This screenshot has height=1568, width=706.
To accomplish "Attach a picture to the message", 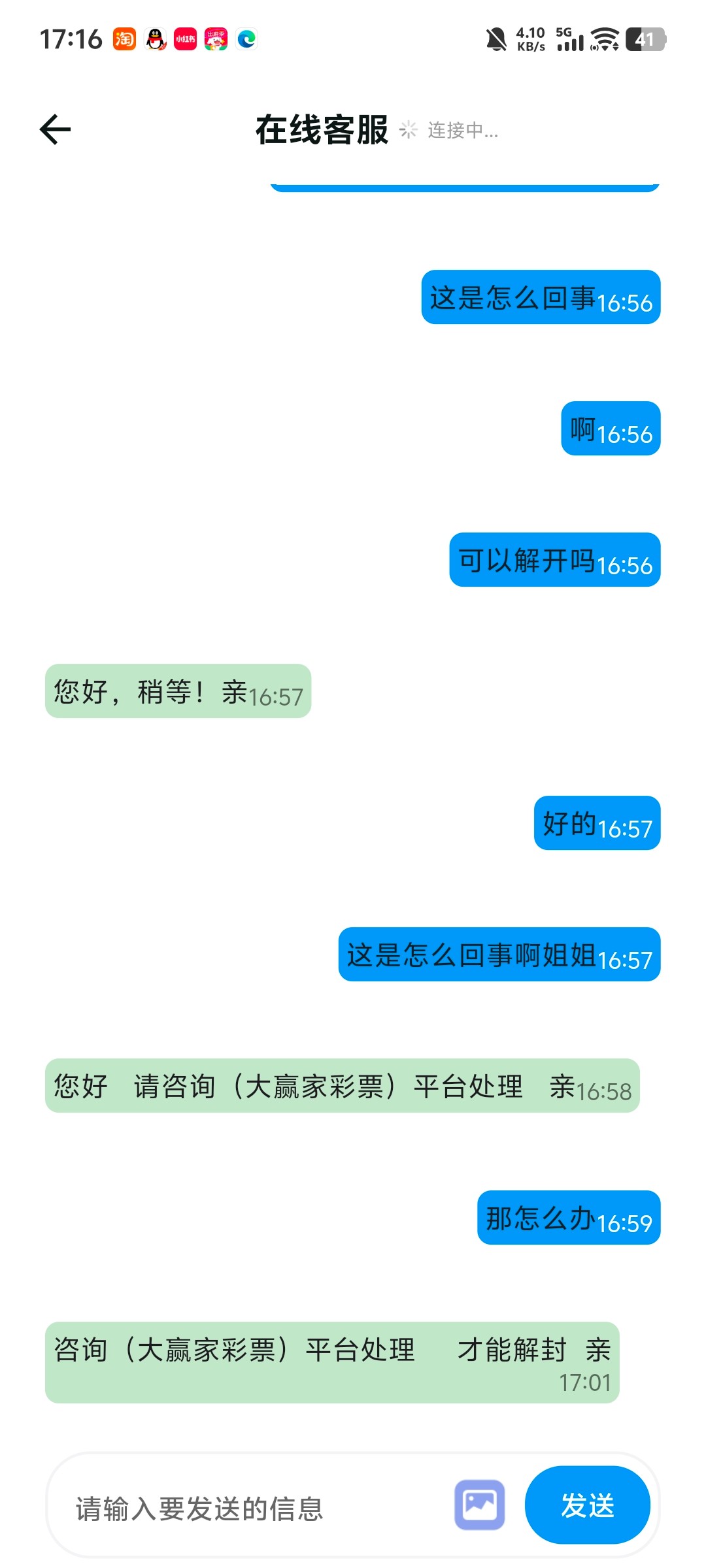I will 480,1505.
